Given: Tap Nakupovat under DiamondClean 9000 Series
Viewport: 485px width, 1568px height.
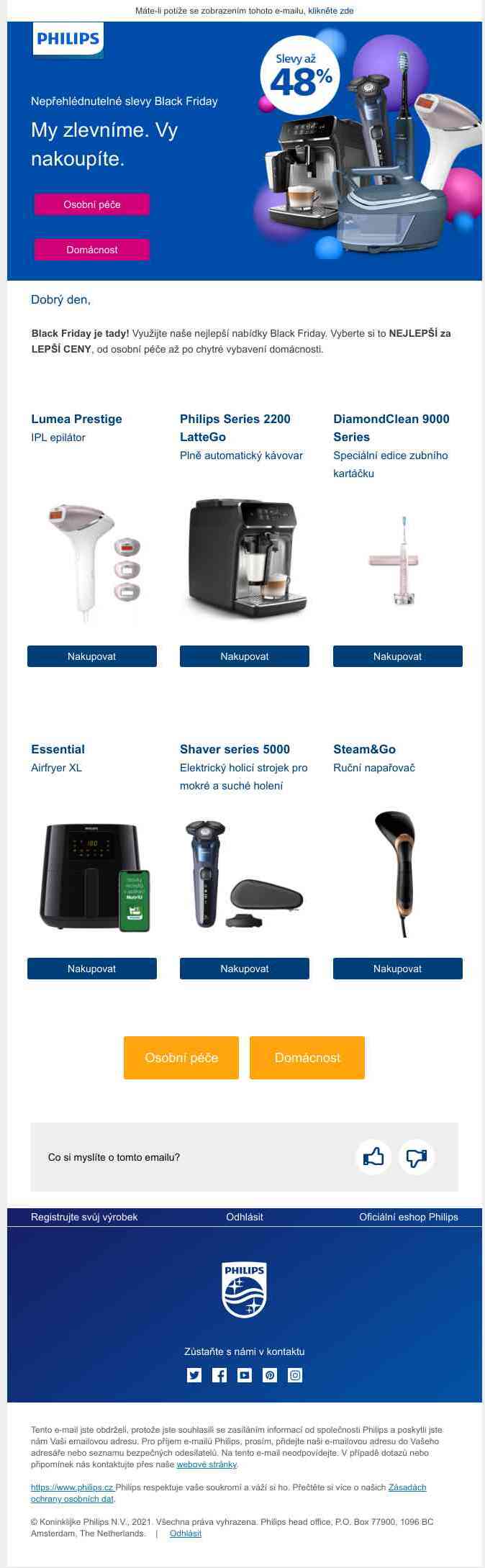Looking at the screenshot, I should (x=397, y=656).
